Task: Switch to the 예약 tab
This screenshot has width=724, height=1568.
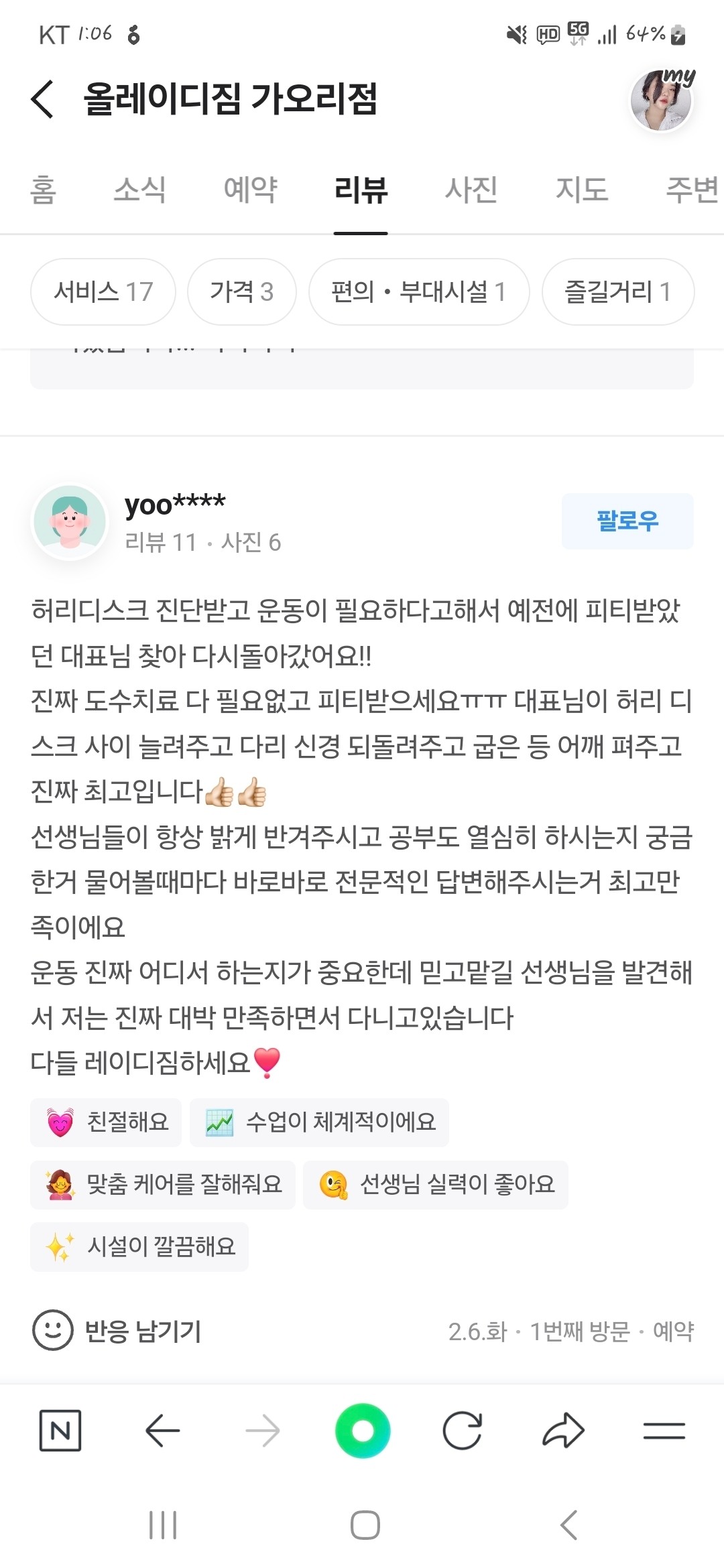Action: click(250, 190)
